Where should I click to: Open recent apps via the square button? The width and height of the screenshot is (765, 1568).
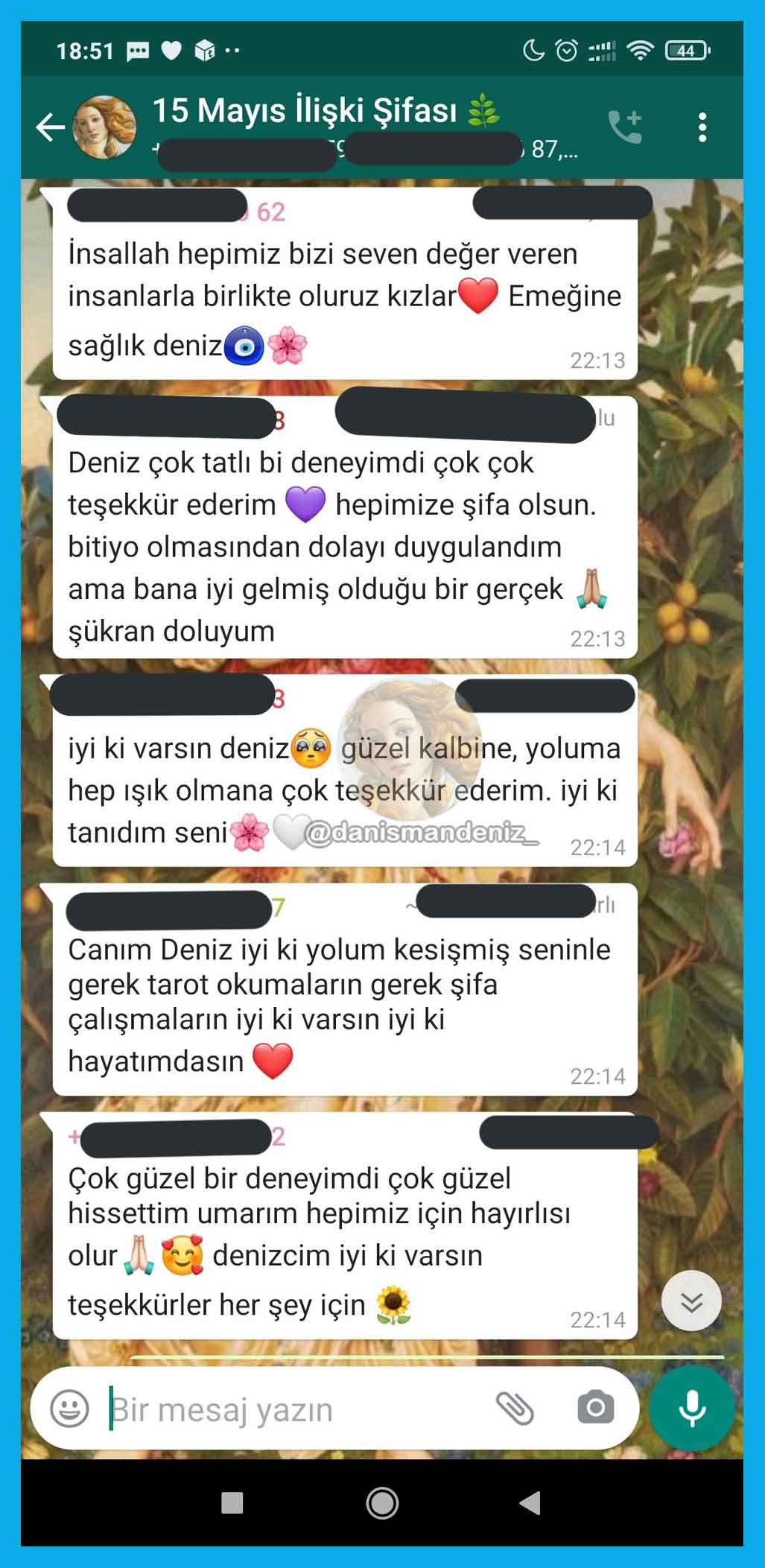pyautogui.click(x=232, y=1502)
